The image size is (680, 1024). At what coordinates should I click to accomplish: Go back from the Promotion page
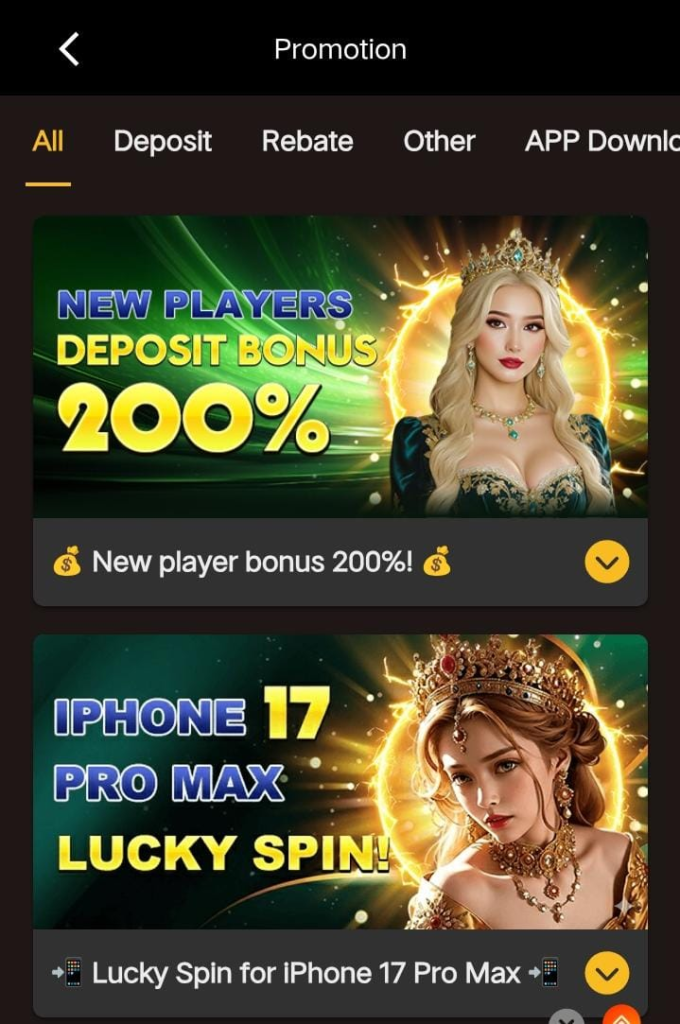coord(68,49)
